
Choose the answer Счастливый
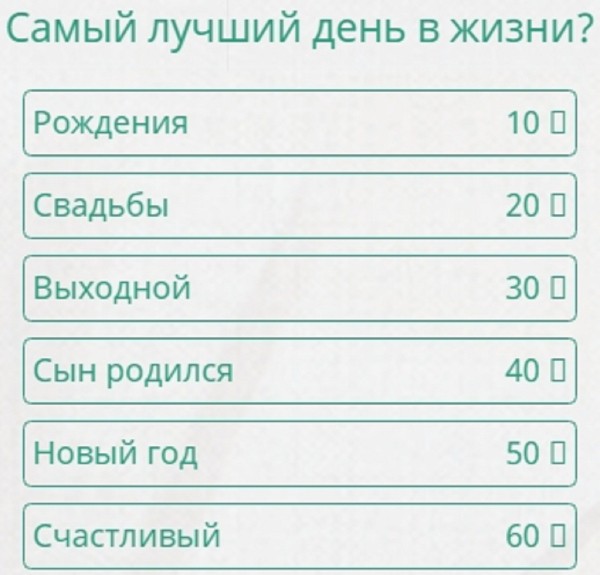pyautogui.click(x=300, y=535)
